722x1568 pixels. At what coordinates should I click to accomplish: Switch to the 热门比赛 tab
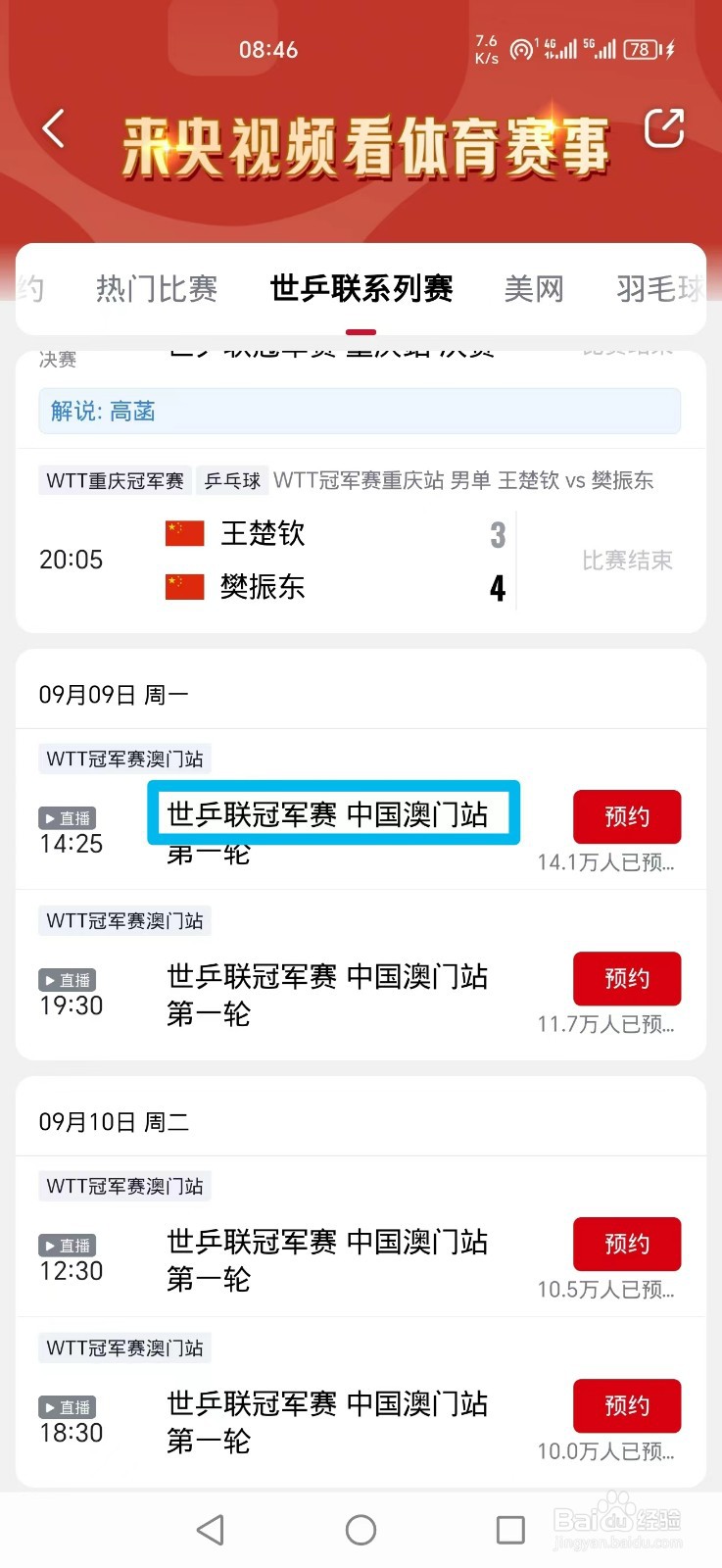tap(157, 289)
